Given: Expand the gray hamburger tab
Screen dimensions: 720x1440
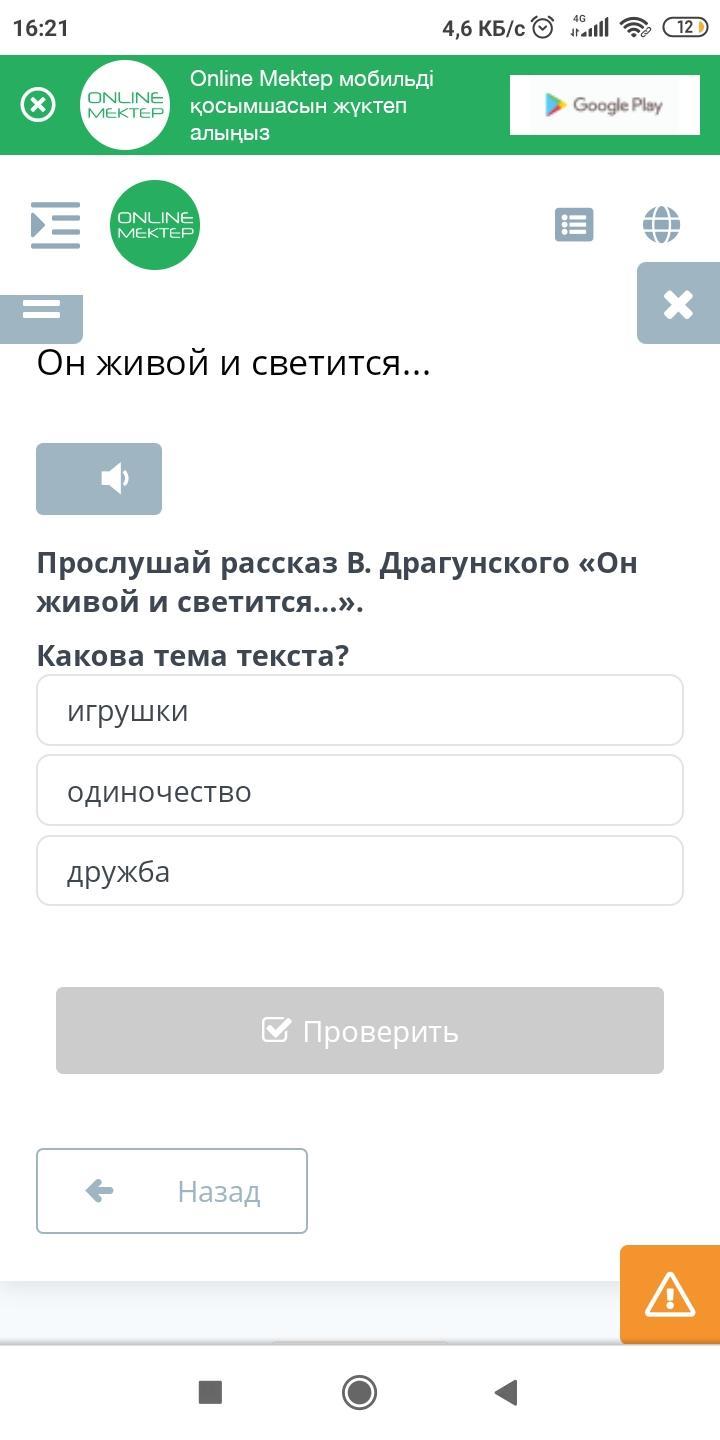Looking at the screenshot, I should tap(41, 310).
